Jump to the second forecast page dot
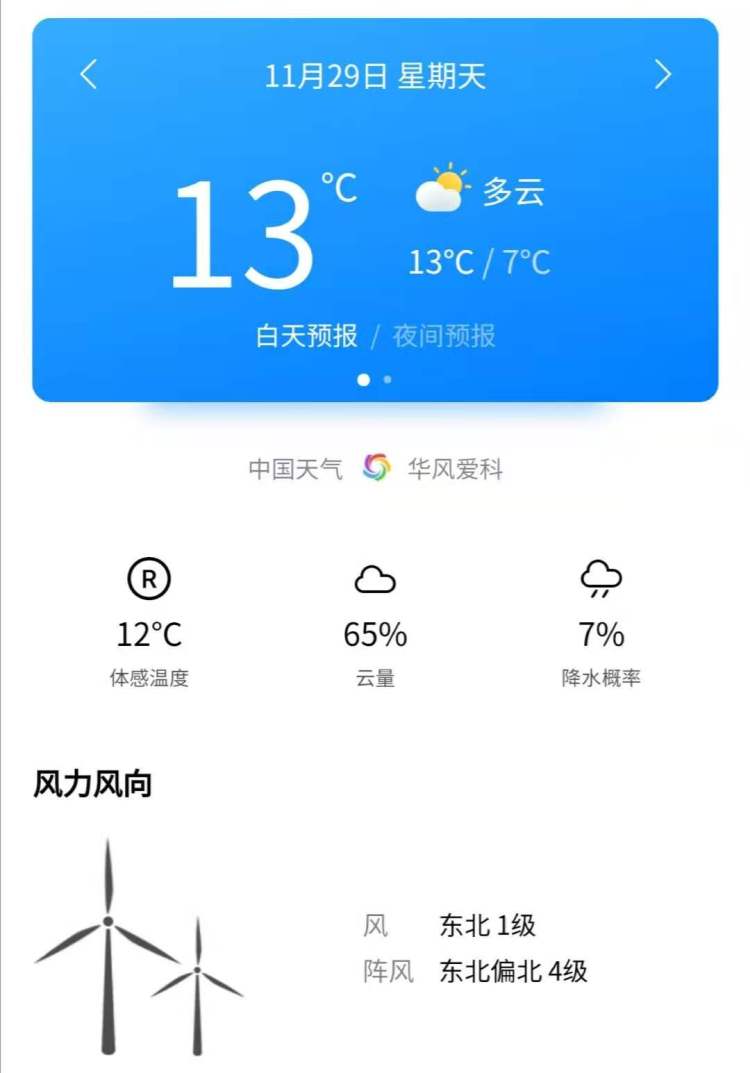 [388, 380]
